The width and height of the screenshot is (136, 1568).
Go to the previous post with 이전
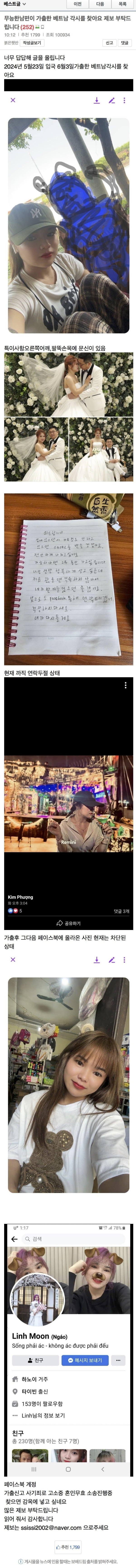coord(78,4)
